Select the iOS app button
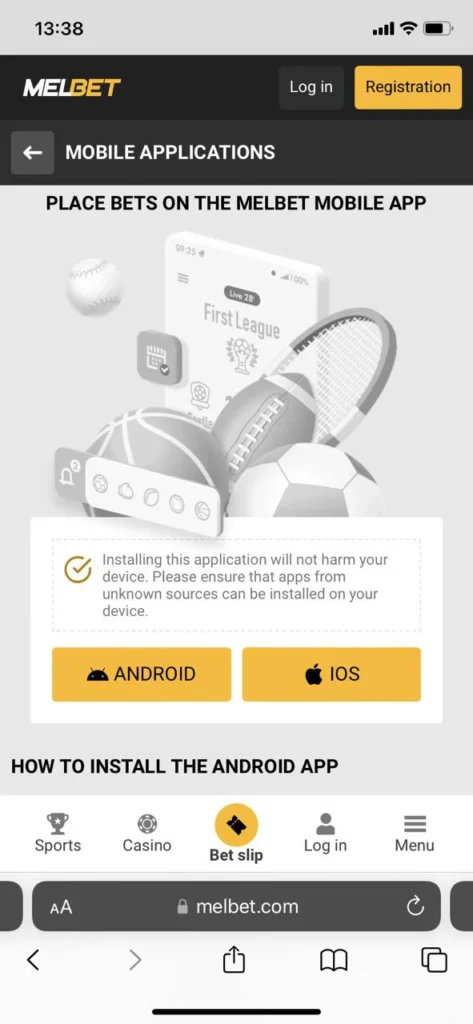This screenshot has width=473, height=1024. pos(331,674)
